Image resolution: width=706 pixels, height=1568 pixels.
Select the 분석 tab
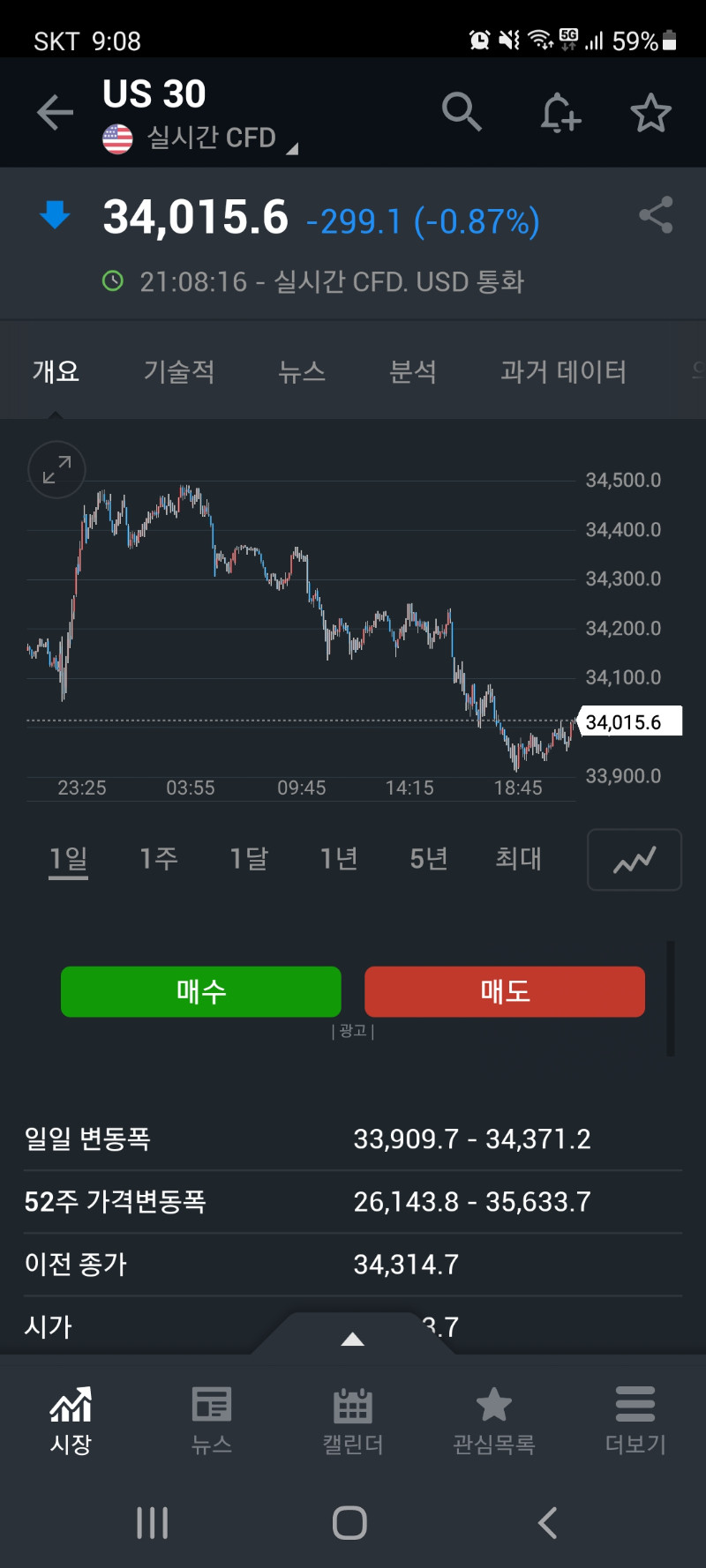tap(413, 371)
